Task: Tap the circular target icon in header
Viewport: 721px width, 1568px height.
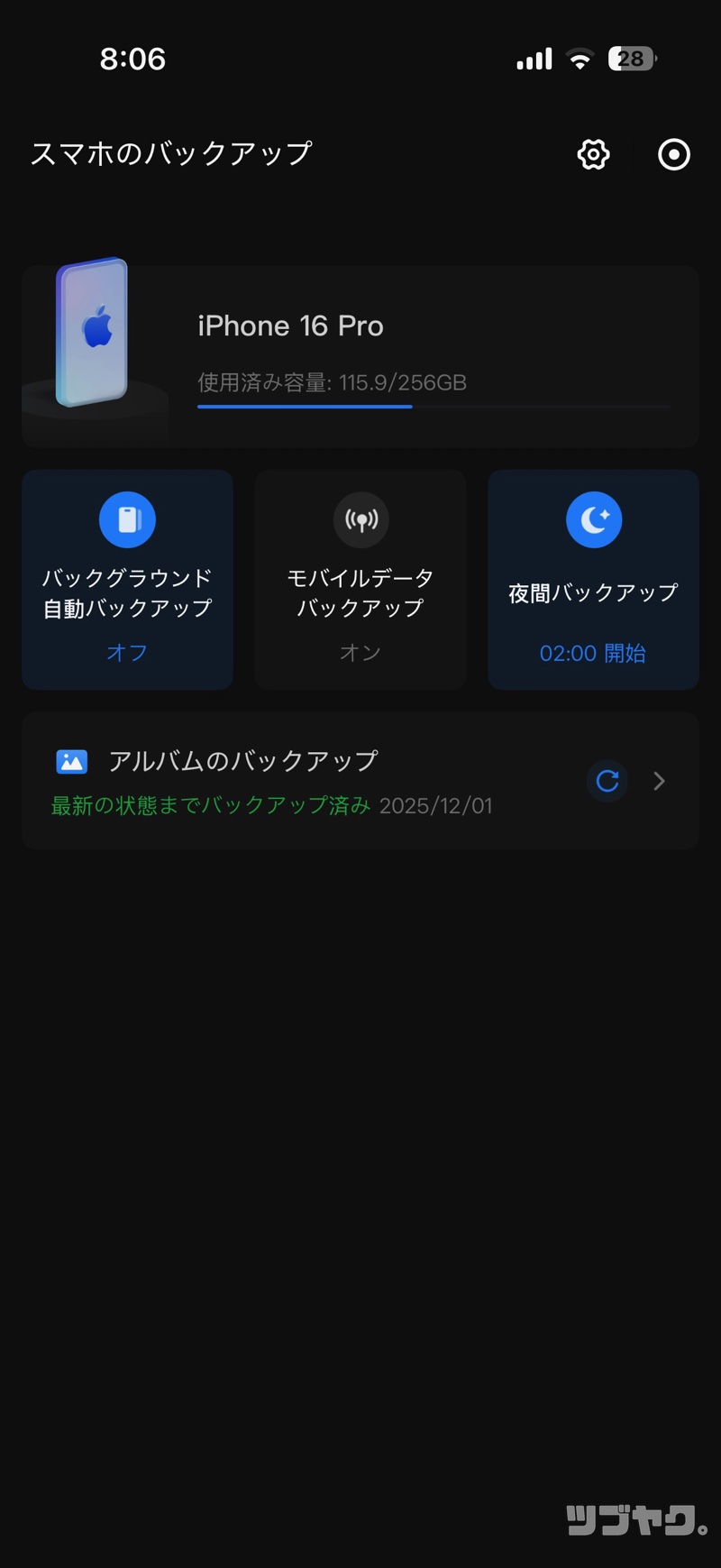Action: pyautogui.click(x=674, y=154)
